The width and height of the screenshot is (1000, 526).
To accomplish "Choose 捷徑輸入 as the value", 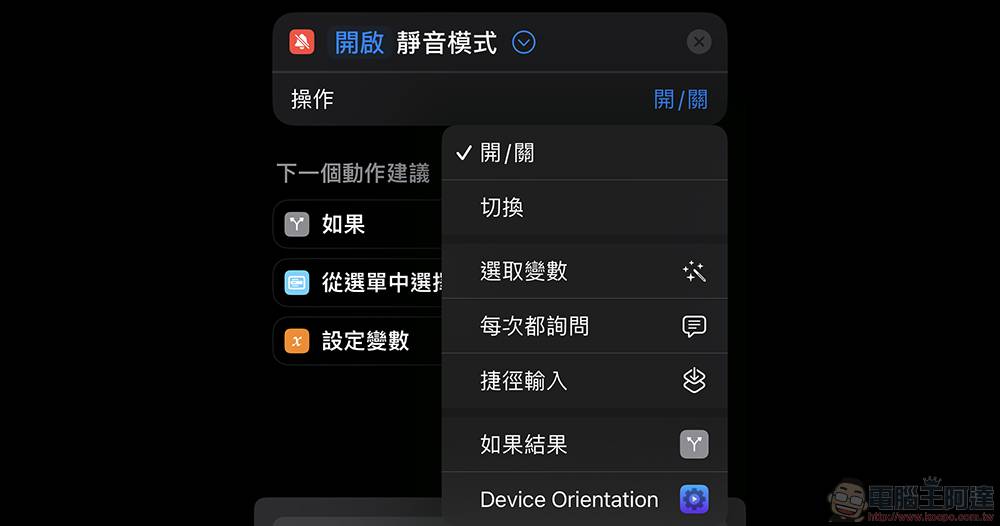I will [x=583, y=381].
